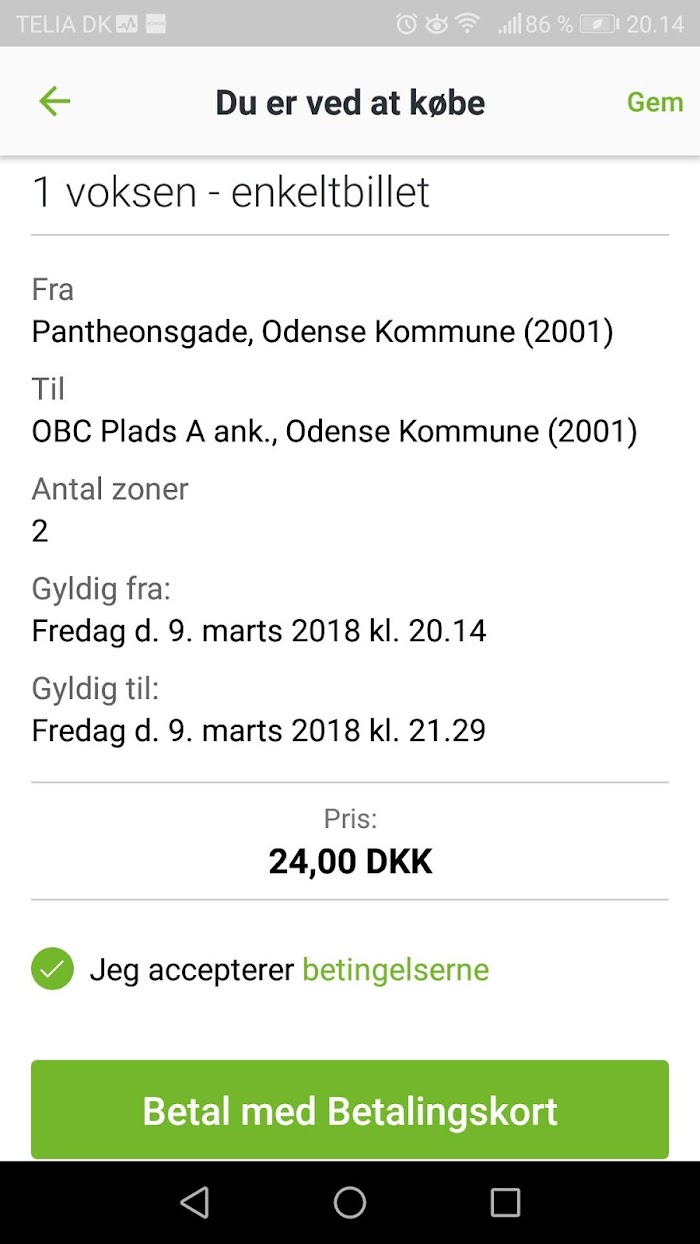Open the betingelserne terms link
Viewport: 700px width, 1244px height.
[x=396, y=970]
